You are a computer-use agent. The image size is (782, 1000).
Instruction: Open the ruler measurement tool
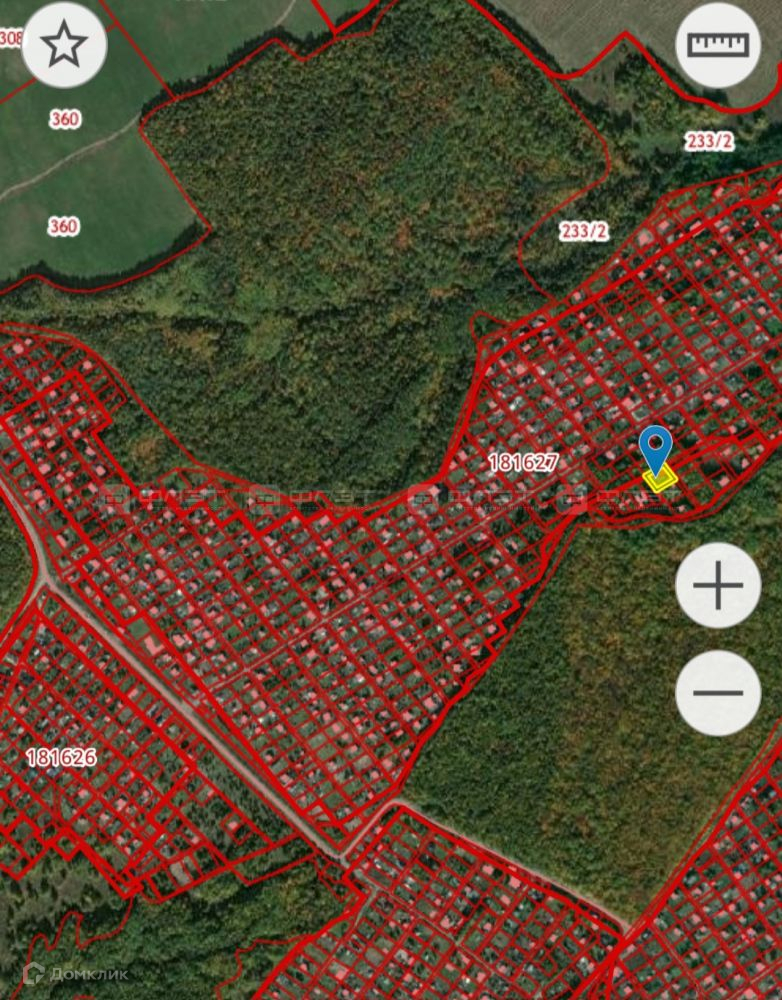[x=718, y=45]
